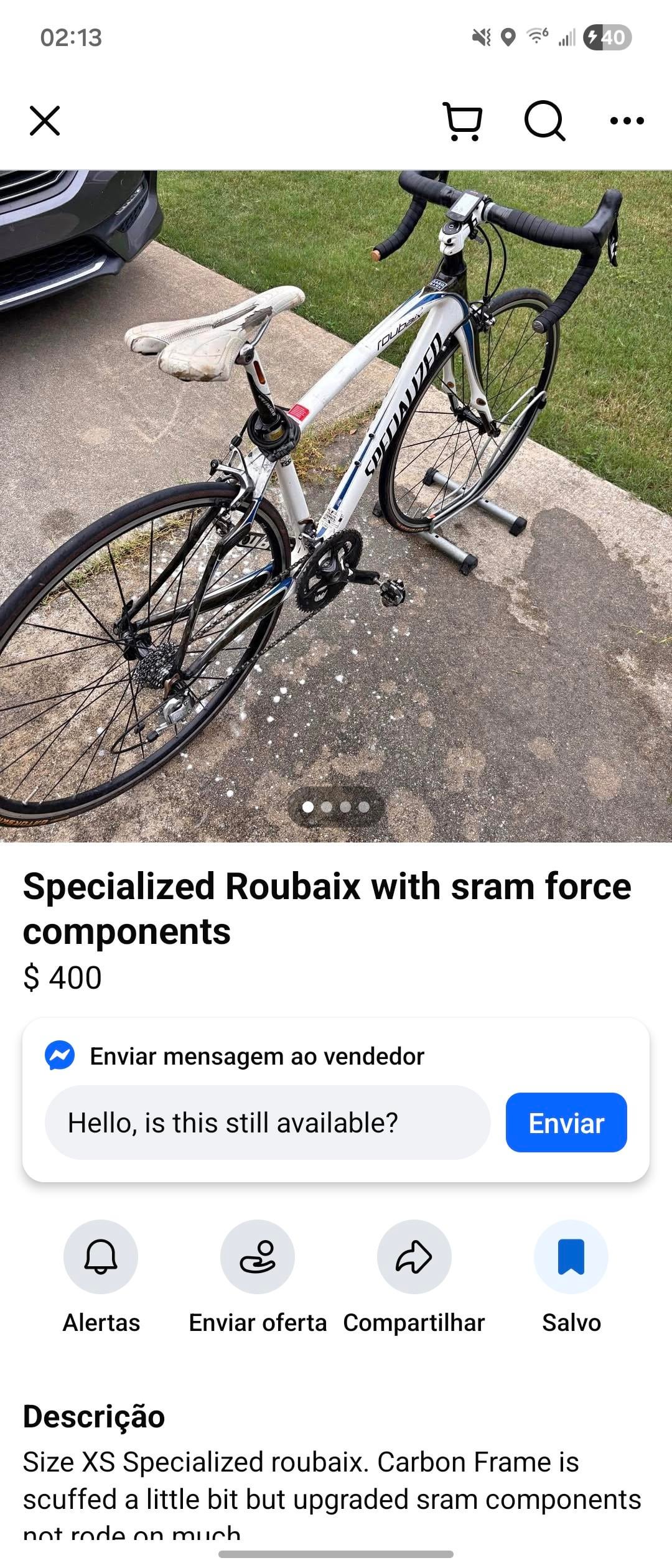Open the three-dot overflow menu

pyautogui.click(x=627, y=121)
